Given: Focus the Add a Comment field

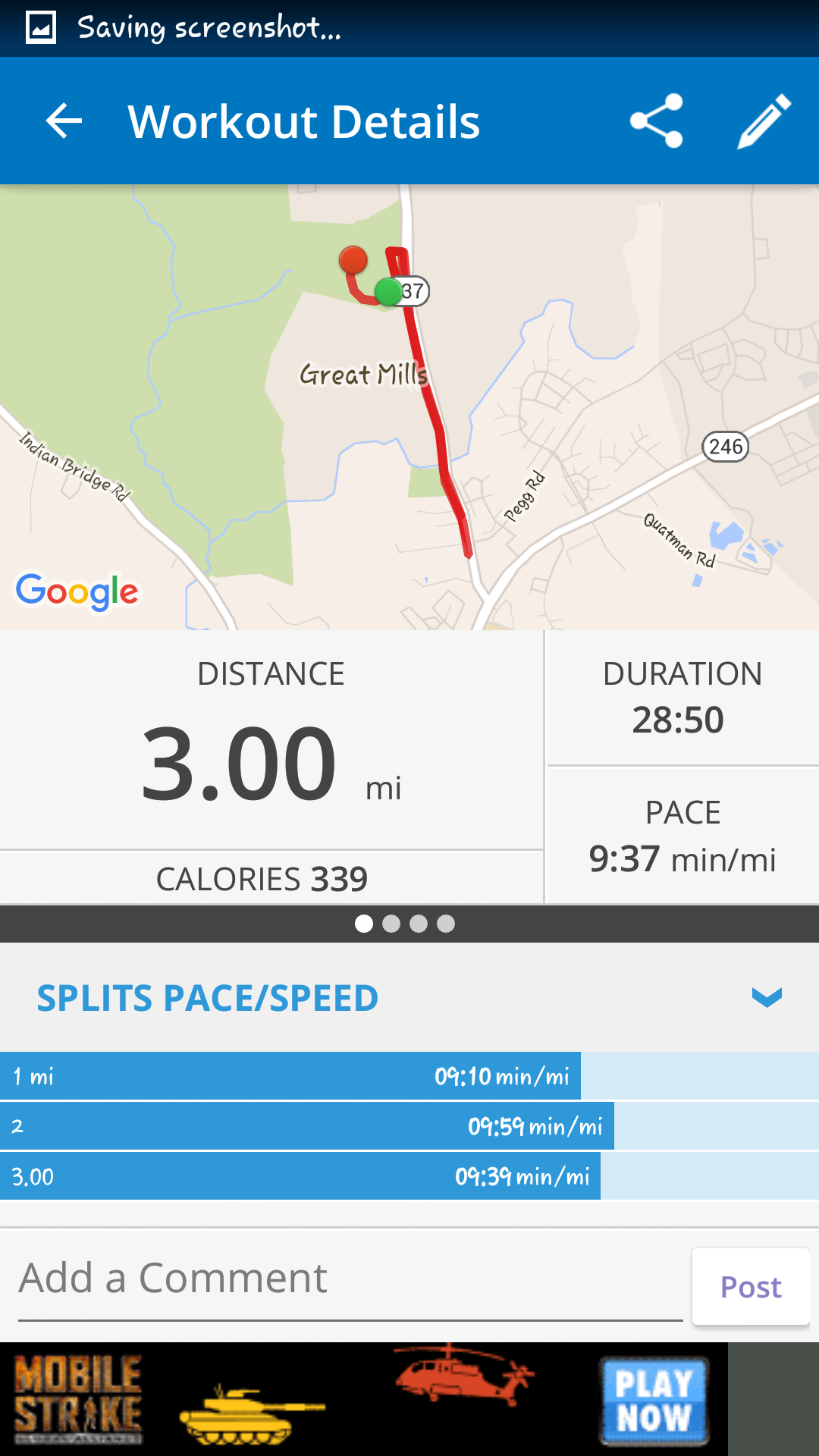Looking at the screenshot, I should [349, 1279].
